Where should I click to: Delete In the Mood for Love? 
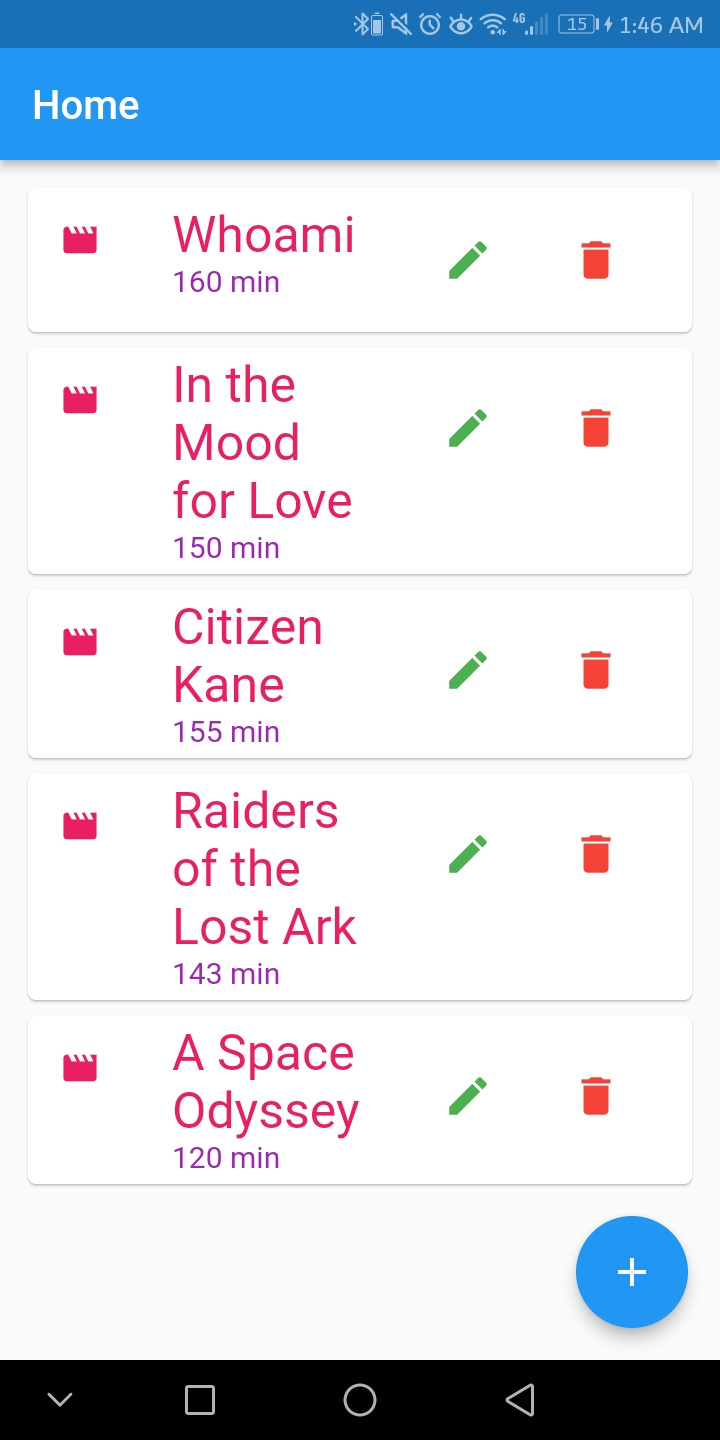[x=595, y=428]
